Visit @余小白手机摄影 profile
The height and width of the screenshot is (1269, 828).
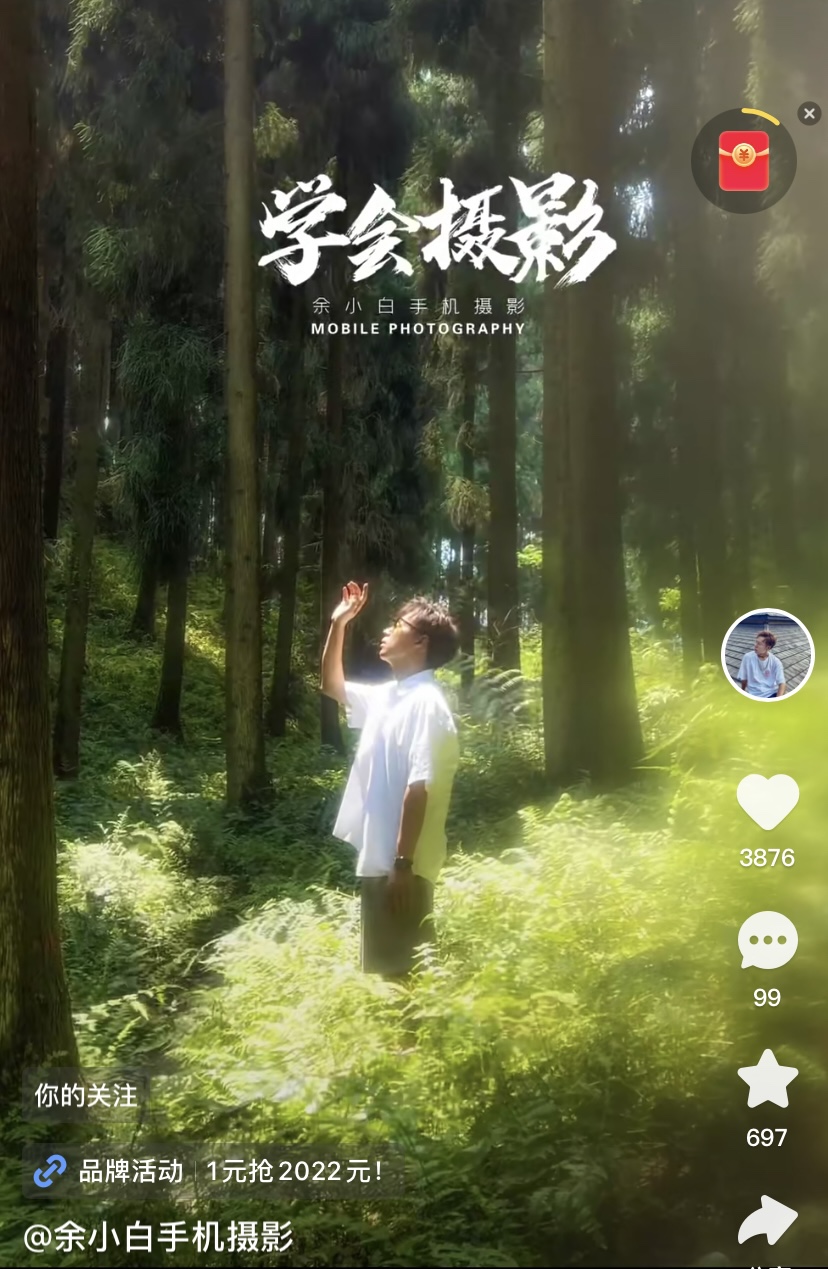click(x=158, y=1237)
